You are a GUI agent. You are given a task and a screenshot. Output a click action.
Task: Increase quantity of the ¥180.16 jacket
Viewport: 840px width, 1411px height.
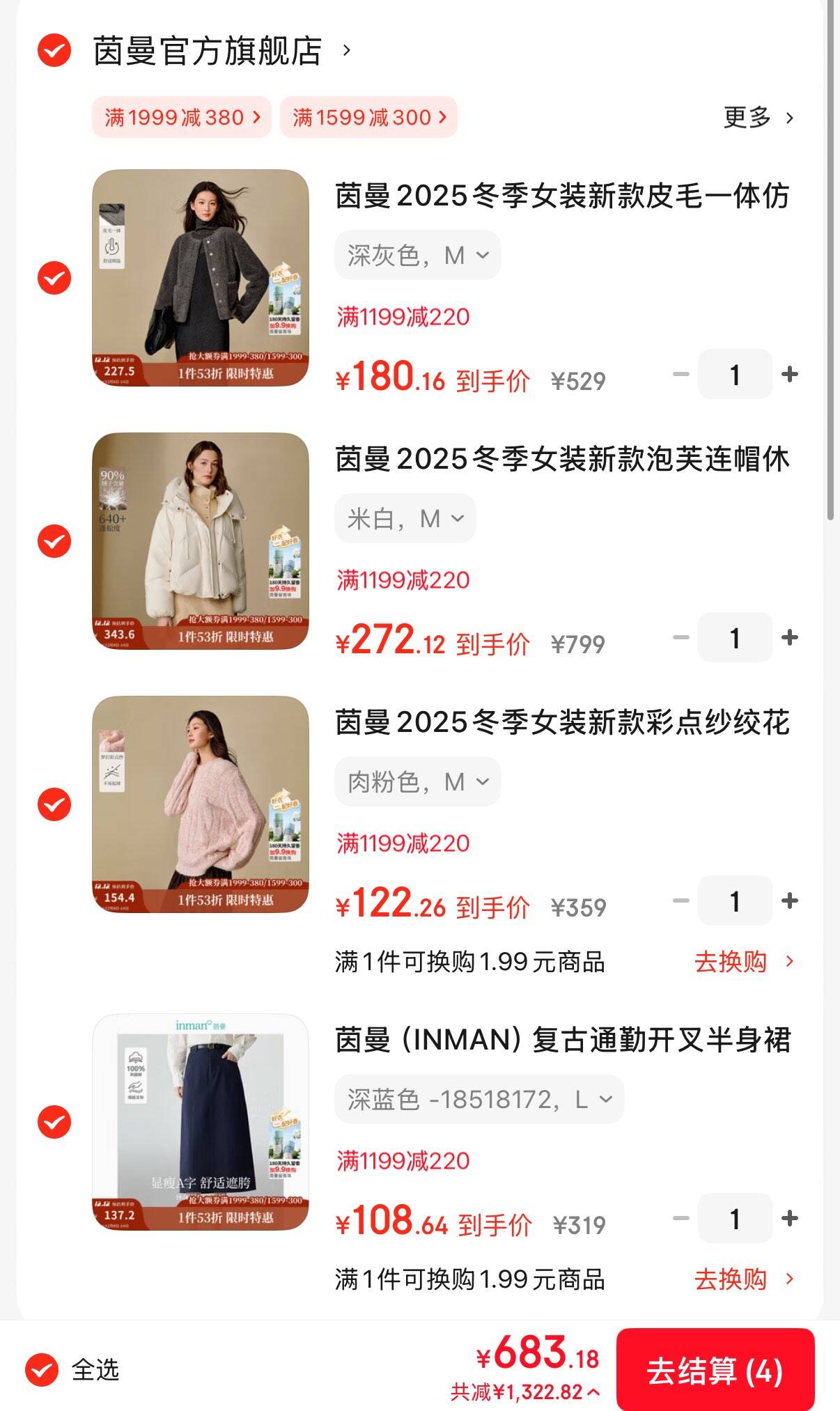click(790, 375)
